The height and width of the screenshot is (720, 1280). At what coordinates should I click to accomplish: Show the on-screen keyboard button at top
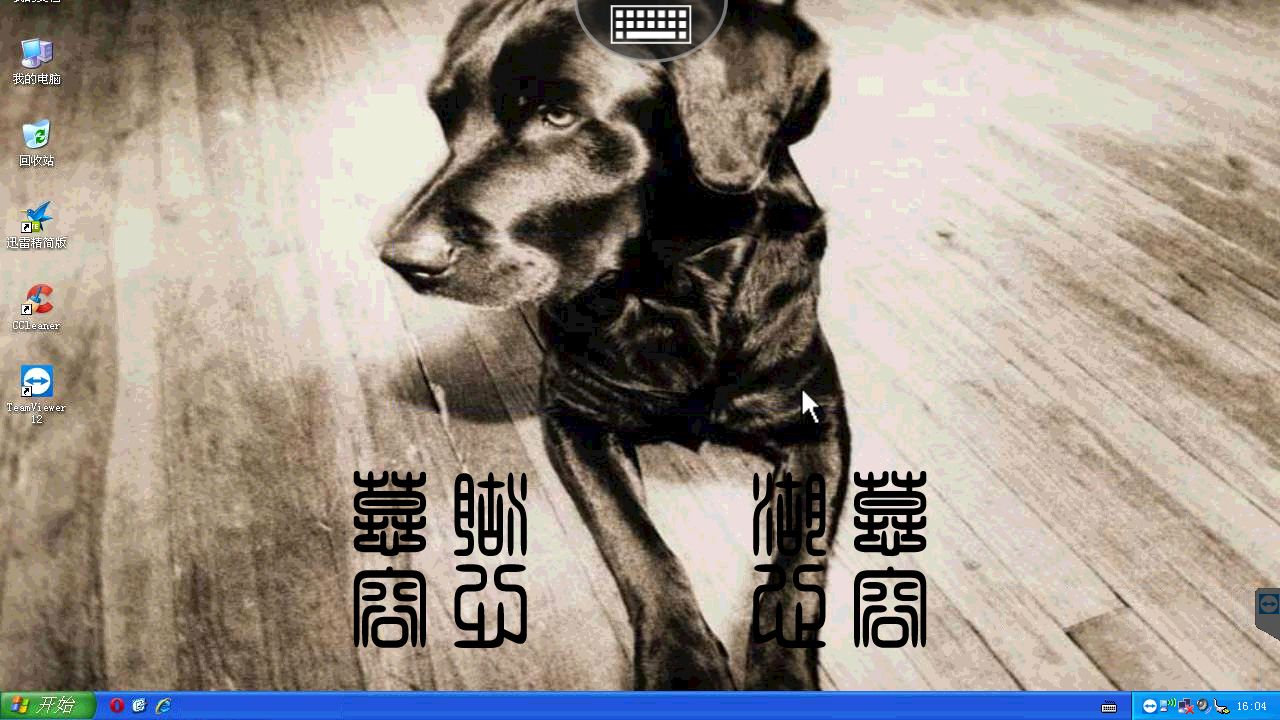coord(651,24)
